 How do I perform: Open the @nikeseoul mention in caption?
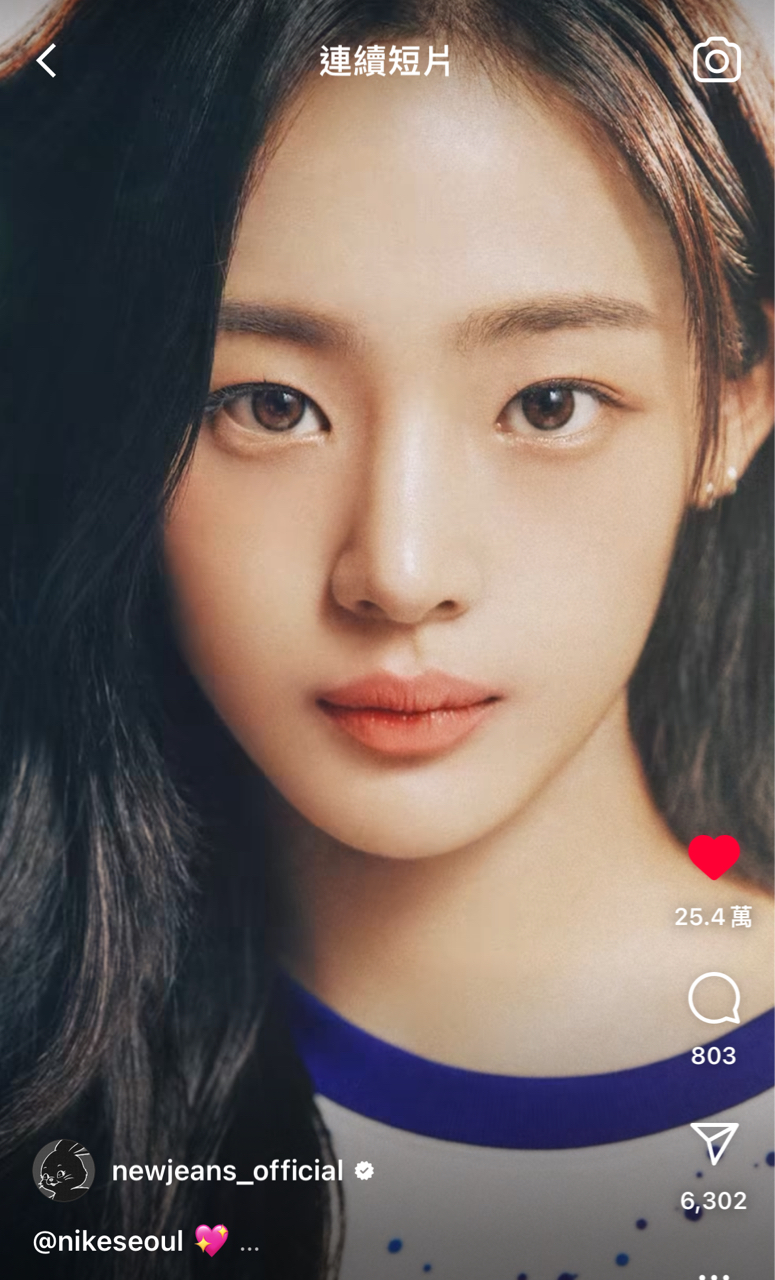108,1242
